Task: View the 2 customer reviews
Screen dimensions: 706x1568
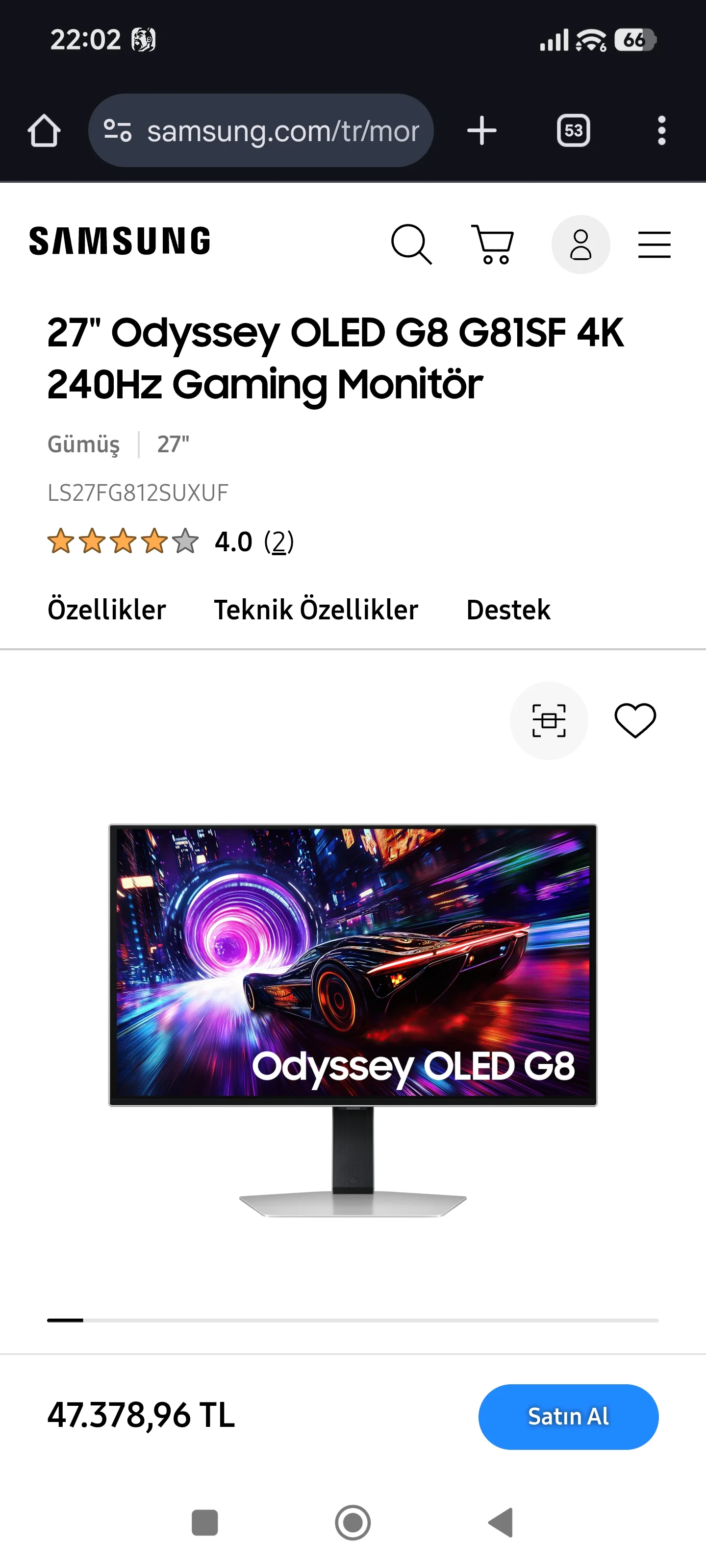Action: (278, 542)
